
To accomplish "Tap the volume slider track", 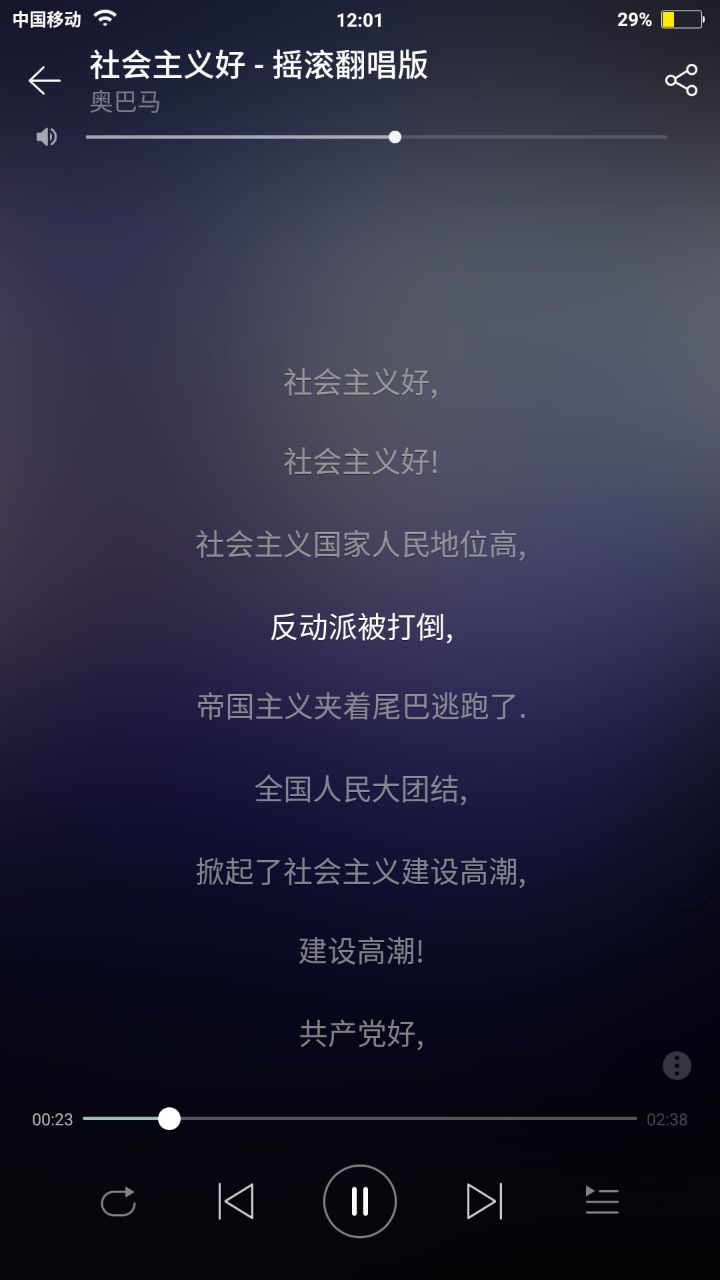I will pos(530,137).
